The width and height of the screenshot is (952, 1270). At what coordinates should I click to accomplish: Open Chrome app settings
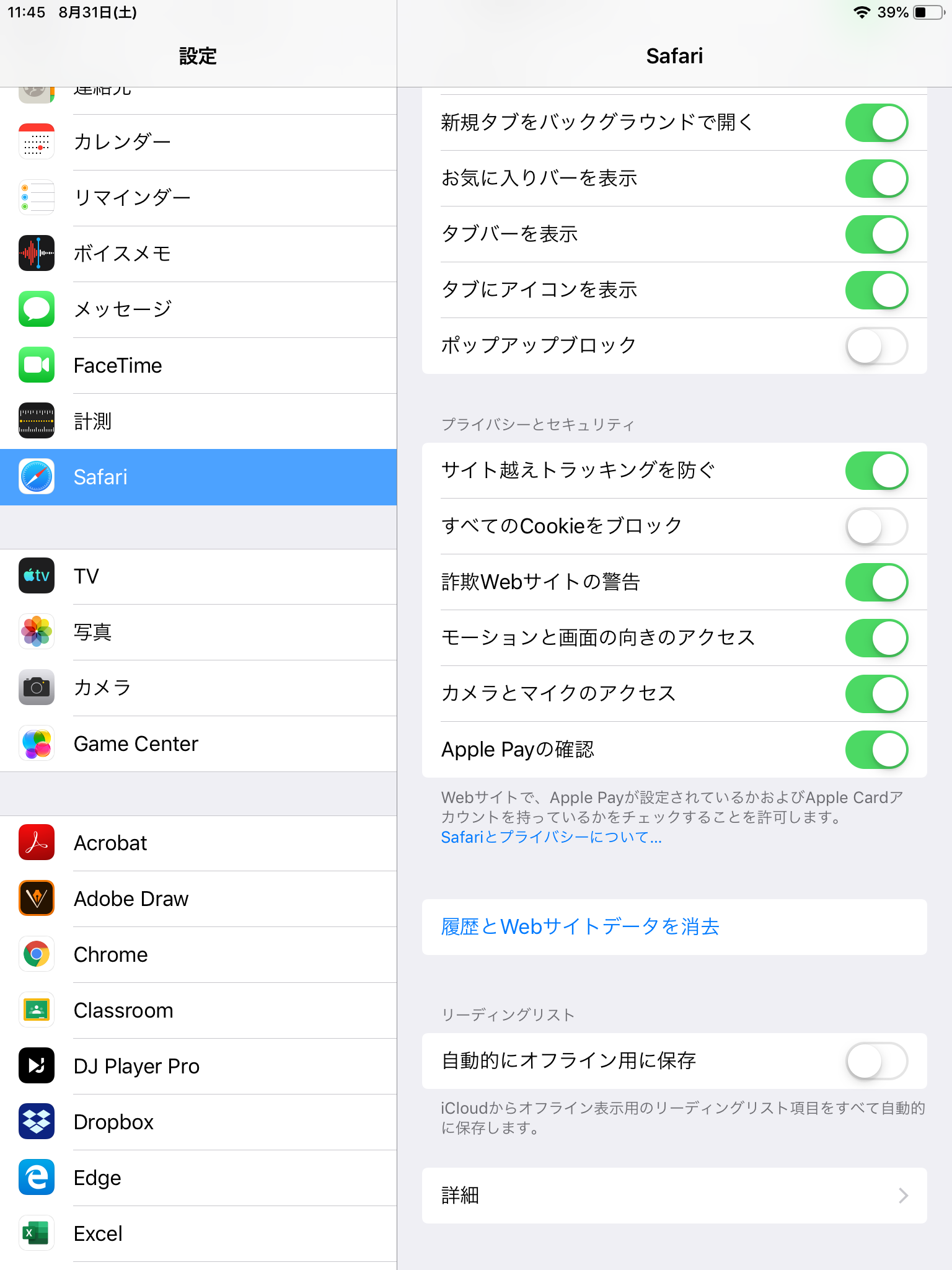[198, 954]
